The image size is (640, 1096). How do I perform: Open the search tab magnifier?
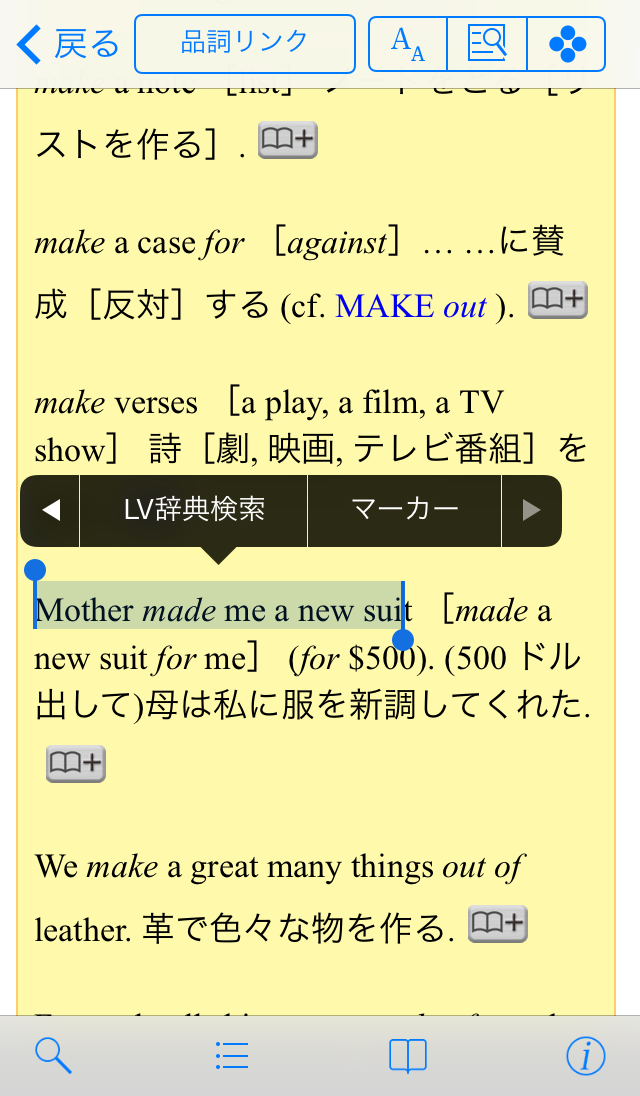53,1055
